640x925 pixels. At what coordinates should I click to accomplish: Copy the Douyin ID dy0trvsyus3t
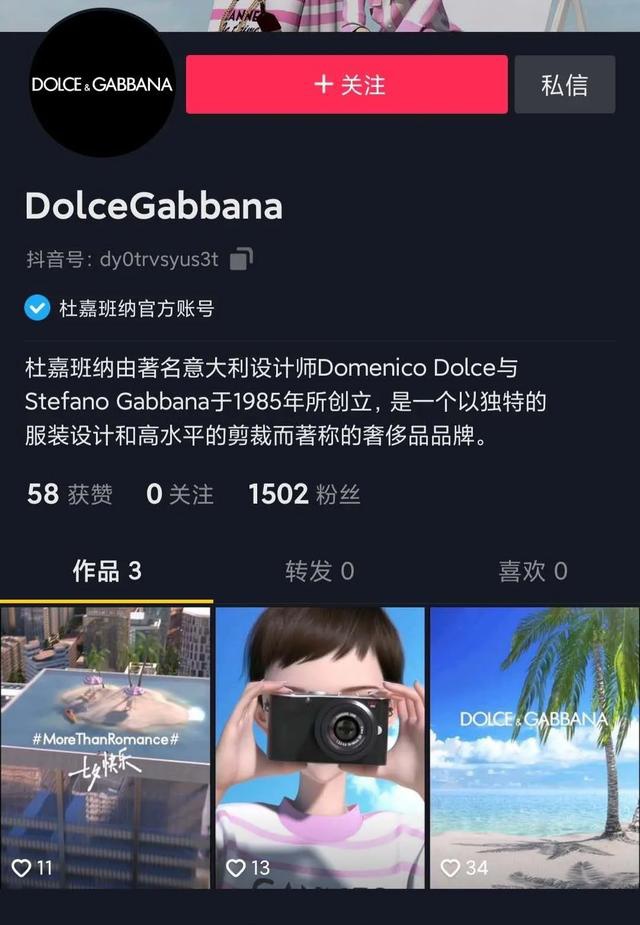click(x=241, y=259)
